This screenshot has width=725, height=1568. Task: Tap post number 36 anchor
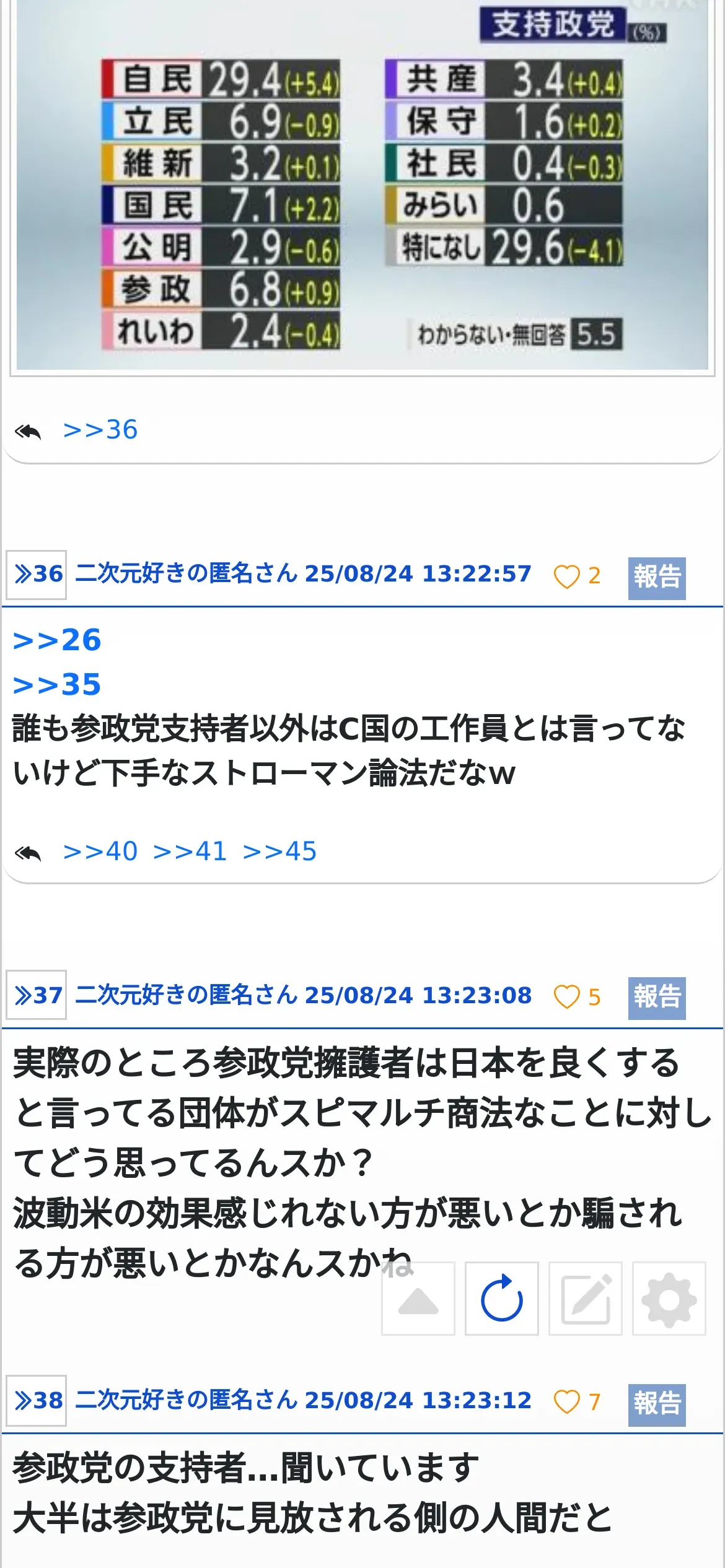[x=37, y=574]
